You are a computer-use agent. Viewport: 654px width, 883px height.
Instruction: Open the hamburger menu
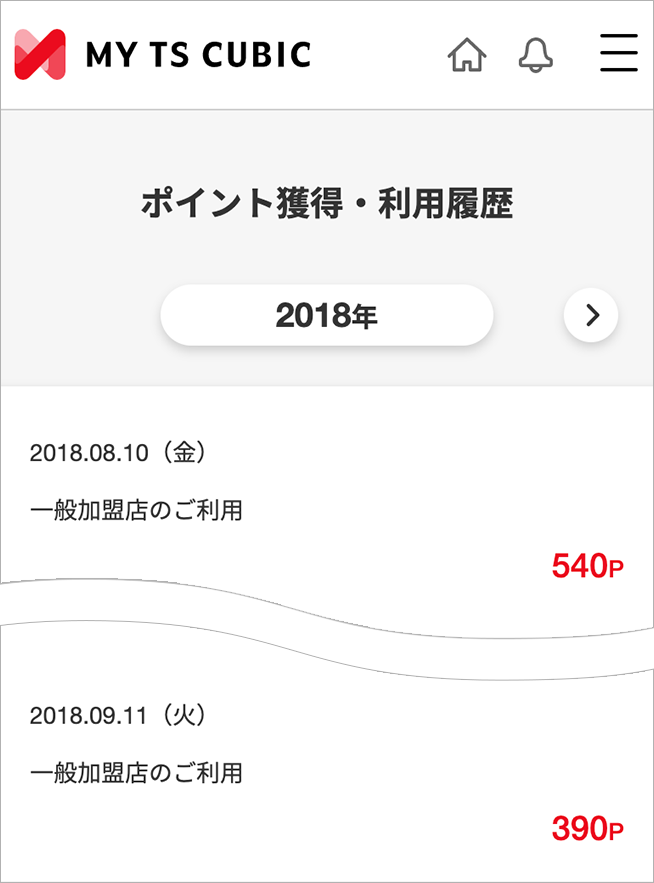[x=618, y=54]
